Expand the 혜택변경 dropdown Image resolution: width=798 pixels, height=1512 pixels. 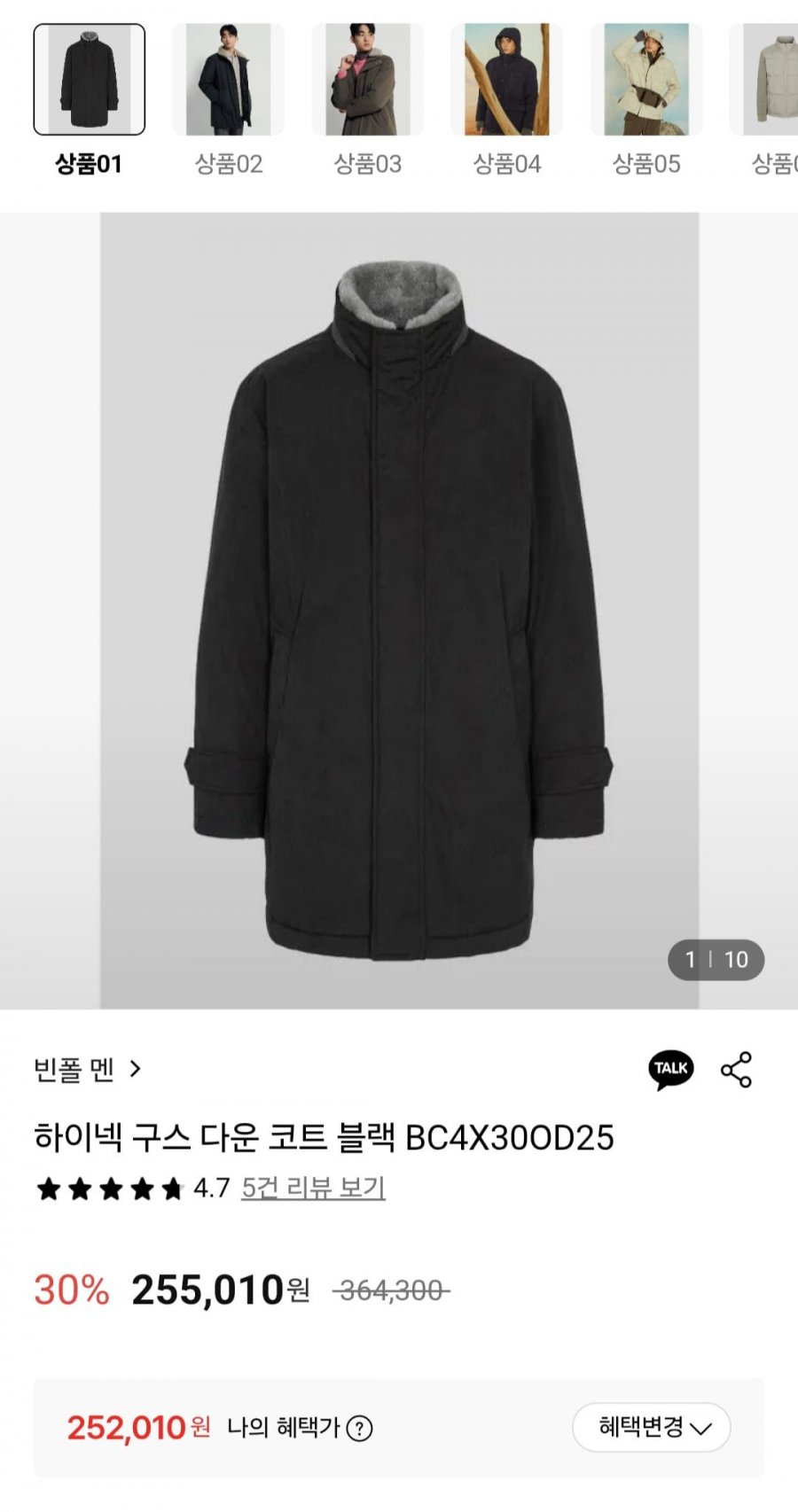coord(652,1427)
